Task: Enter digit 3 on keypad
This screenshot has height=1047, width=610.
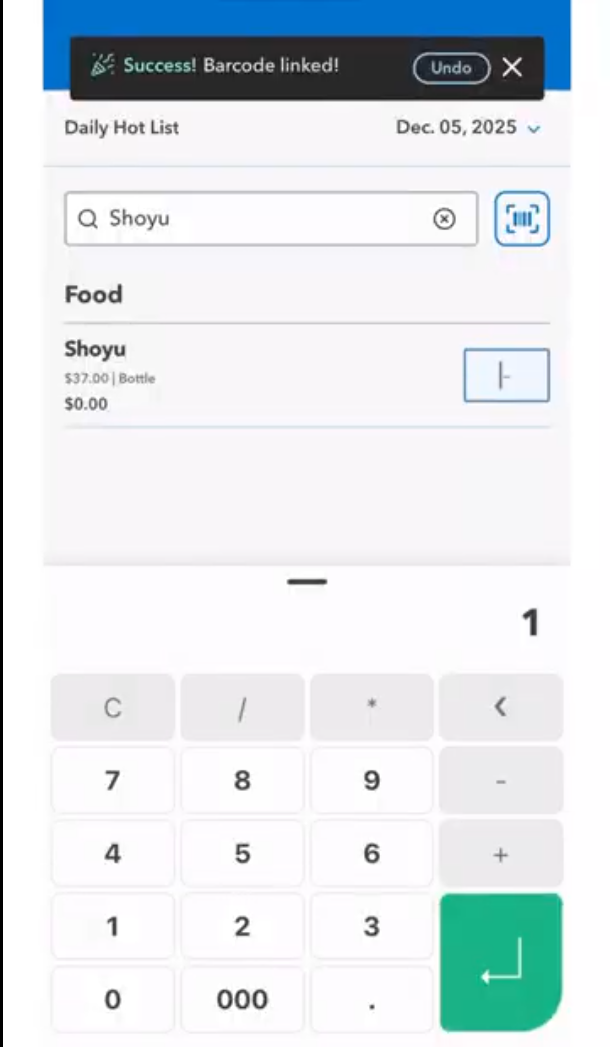Action: [371, 926]
